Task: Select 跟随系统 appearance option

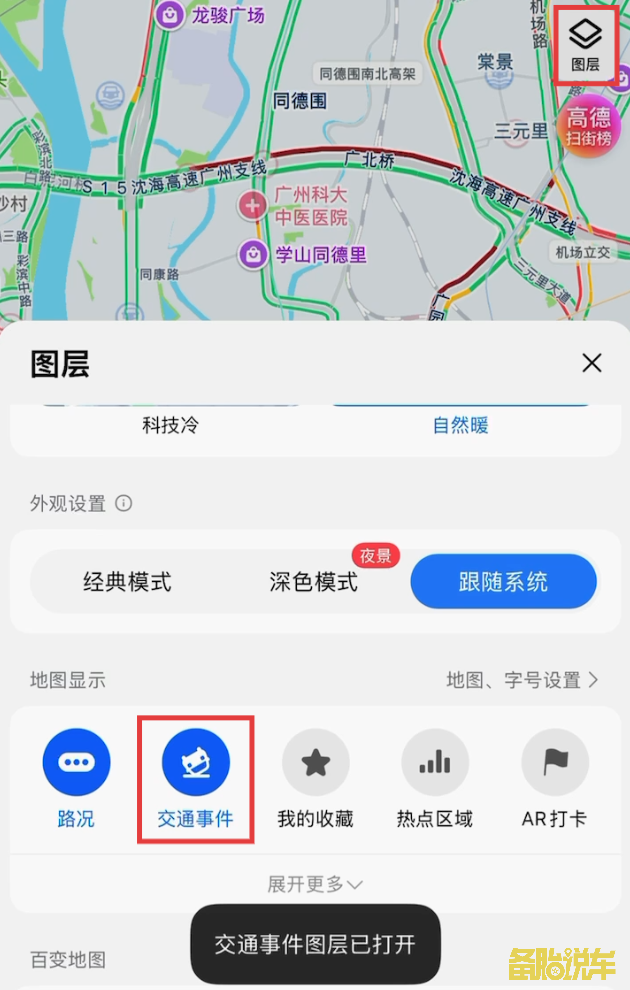Action: coord(503,582)
